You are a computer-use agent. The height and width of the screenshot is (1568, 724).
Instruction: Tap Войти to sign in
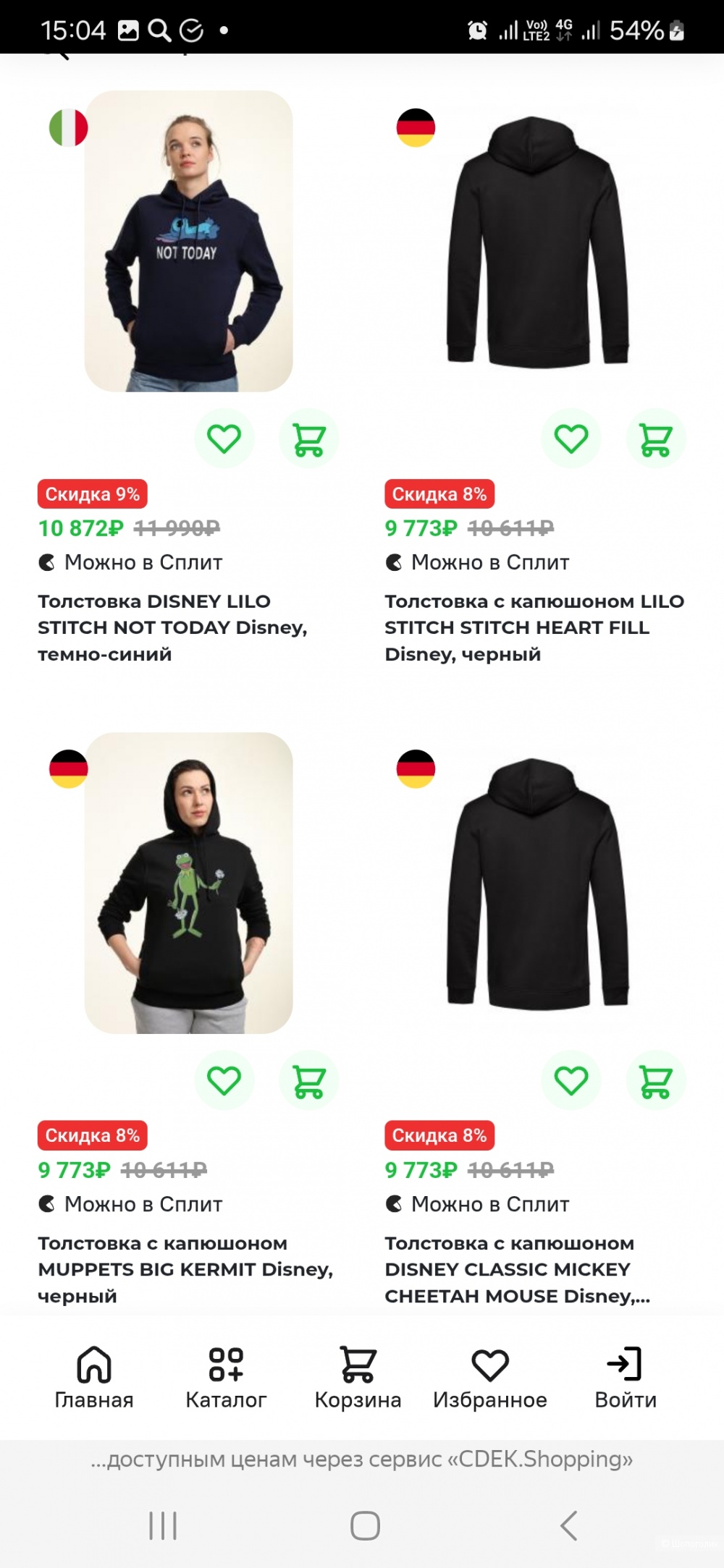coord(626,1378)
